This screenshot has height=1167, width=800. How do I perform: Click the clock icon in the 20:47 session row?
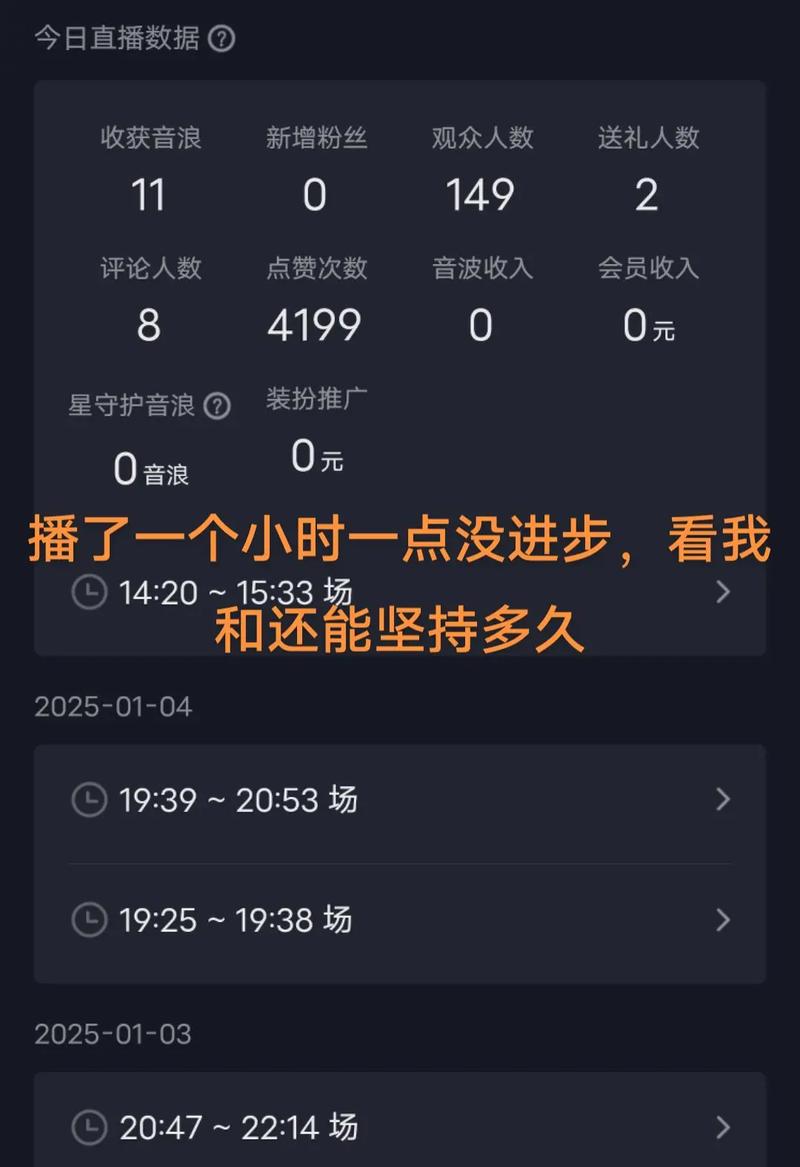click(89, 1127)
